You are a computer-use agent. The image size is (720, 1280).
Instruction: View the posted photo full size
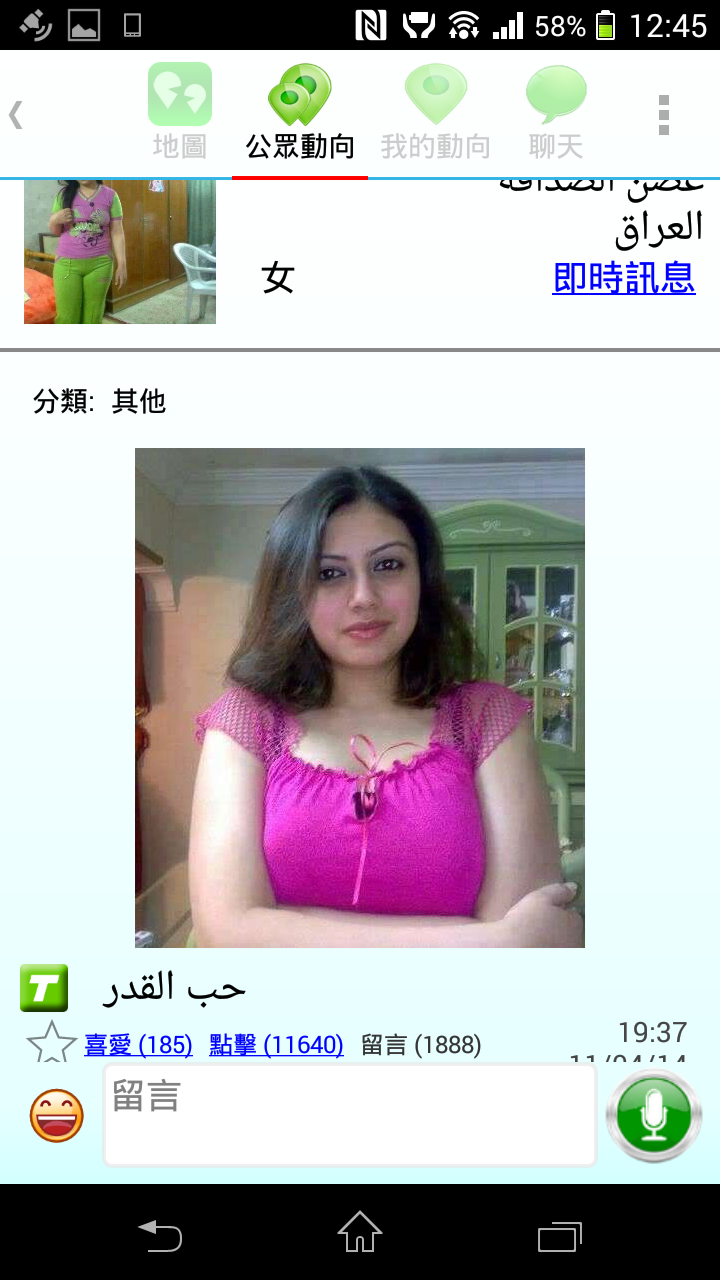(360, 697)
